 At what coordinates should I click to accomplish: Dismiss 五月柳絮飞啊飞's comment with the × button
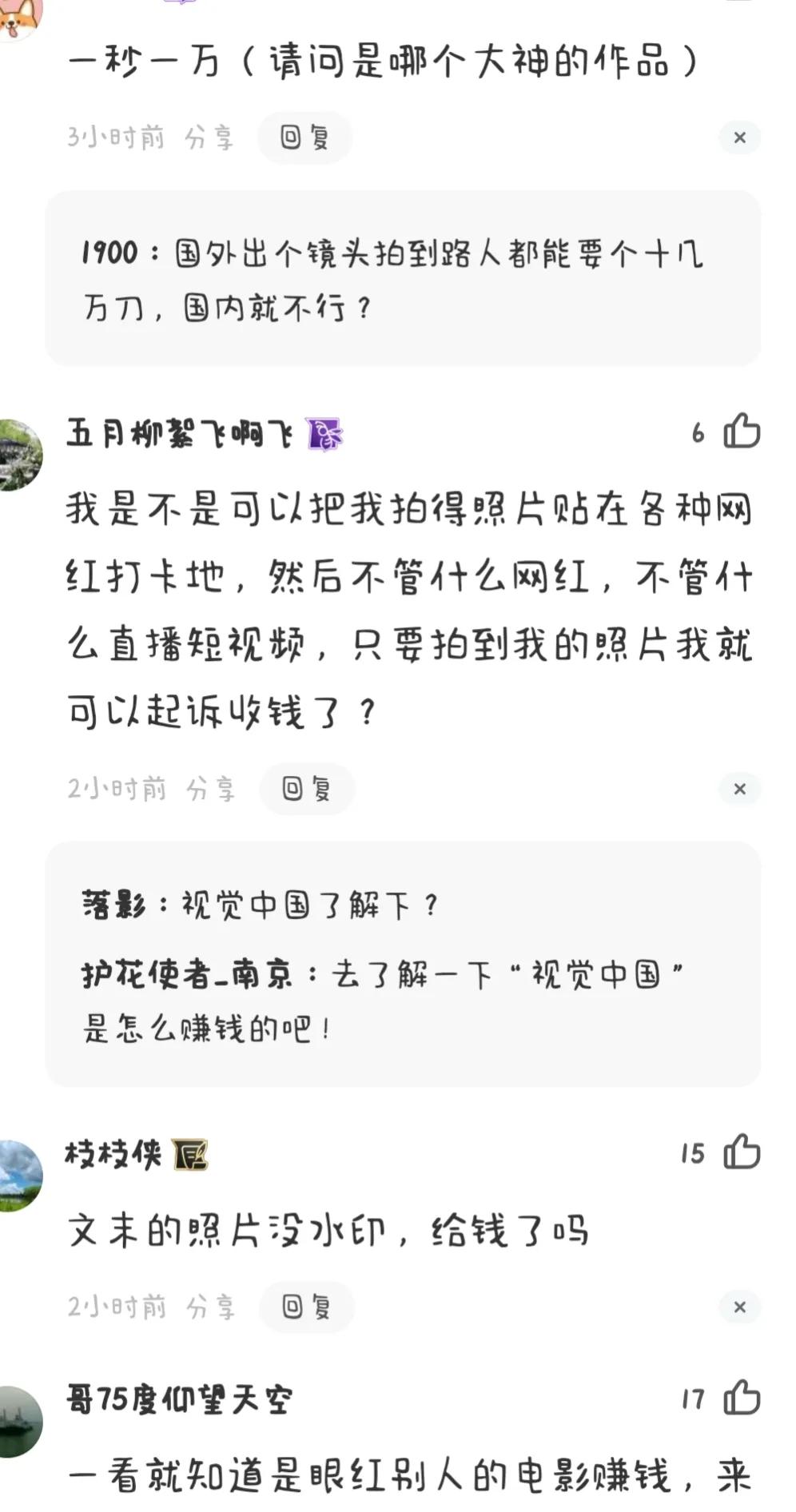click(x=742, y=789)
